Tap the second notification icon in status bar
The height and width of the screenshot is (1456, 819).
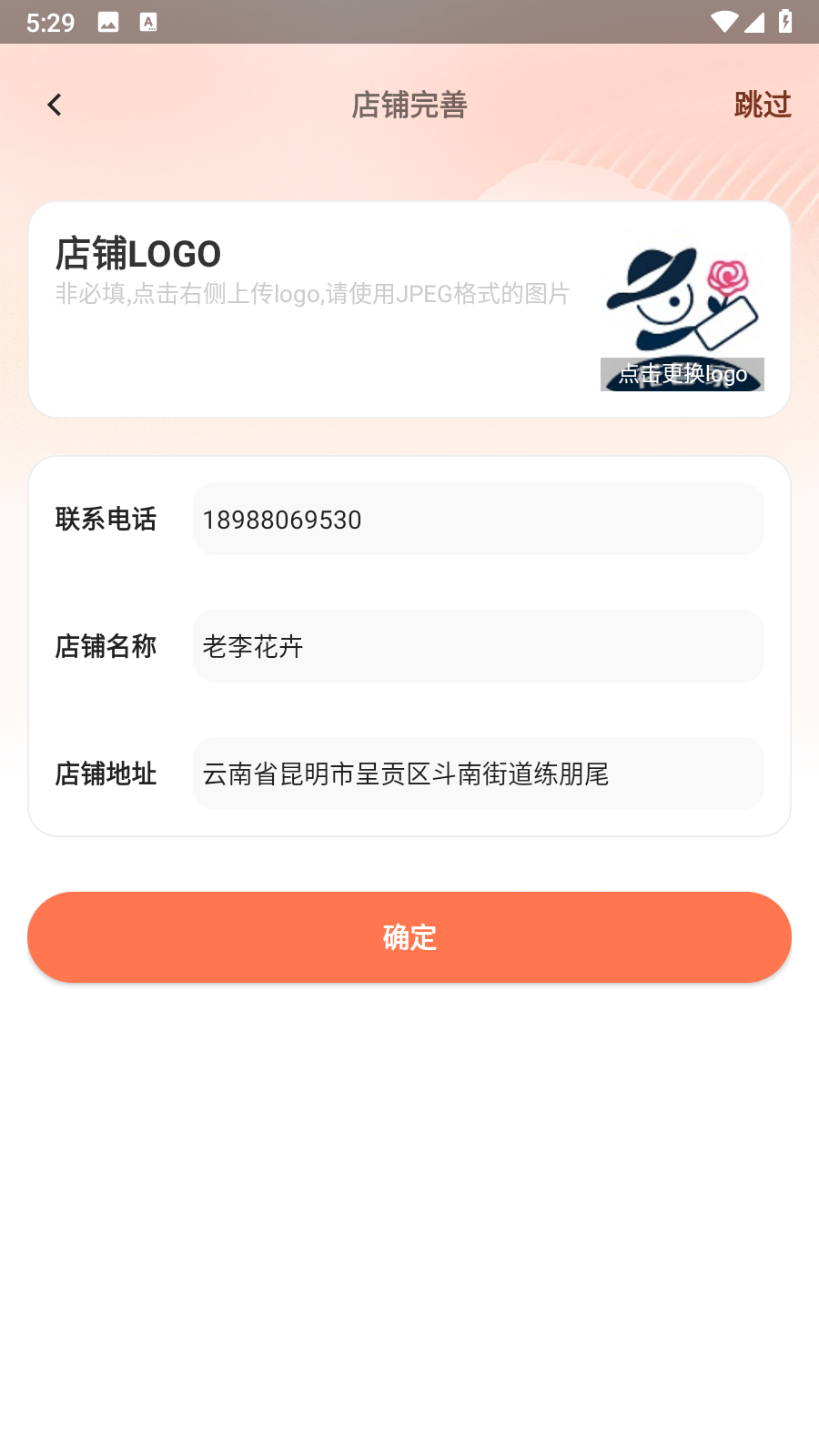coord(150,23)
